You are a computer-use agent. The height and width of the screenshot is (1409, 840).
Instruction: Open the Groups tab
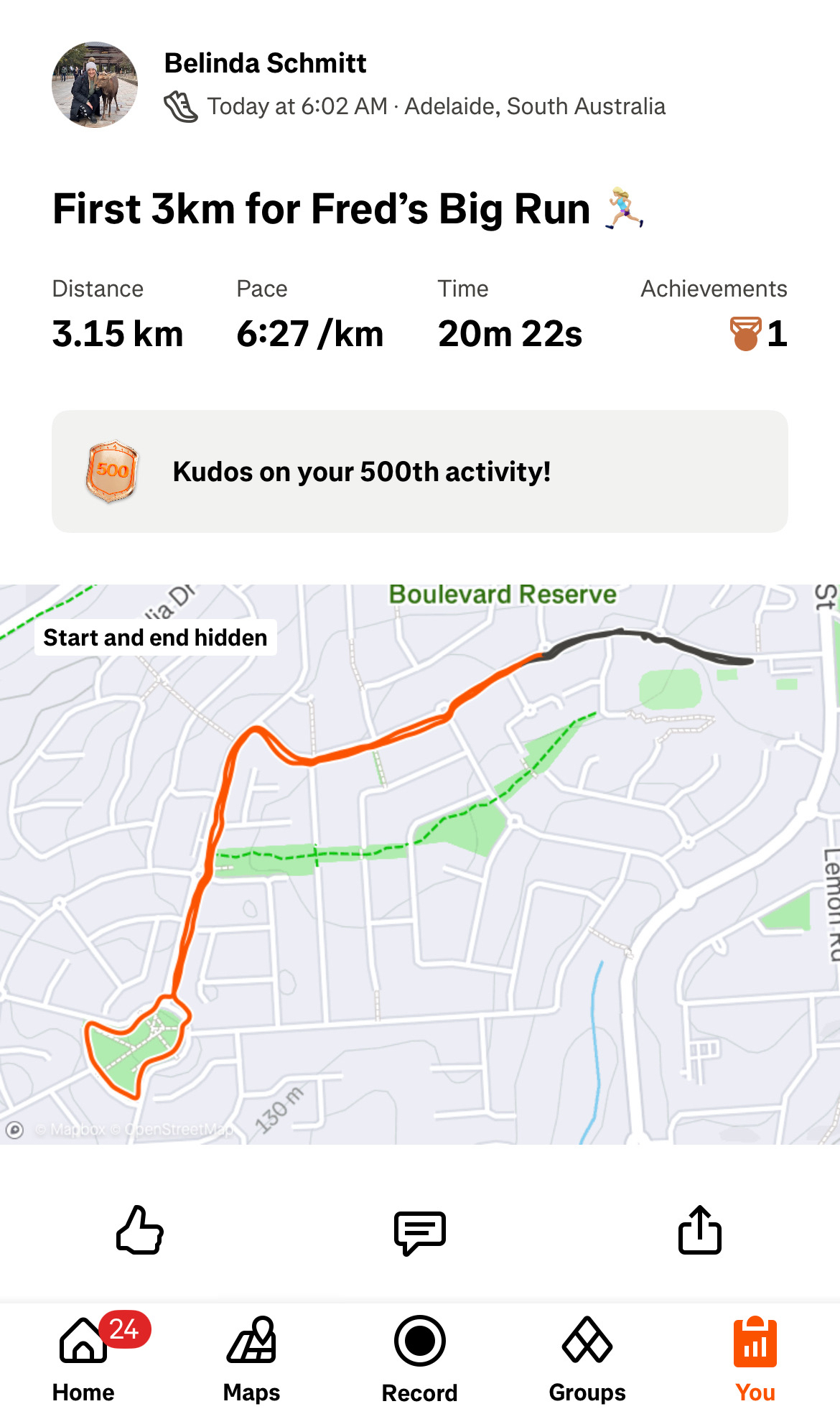pyautogui.click(x=587, y=1357)
